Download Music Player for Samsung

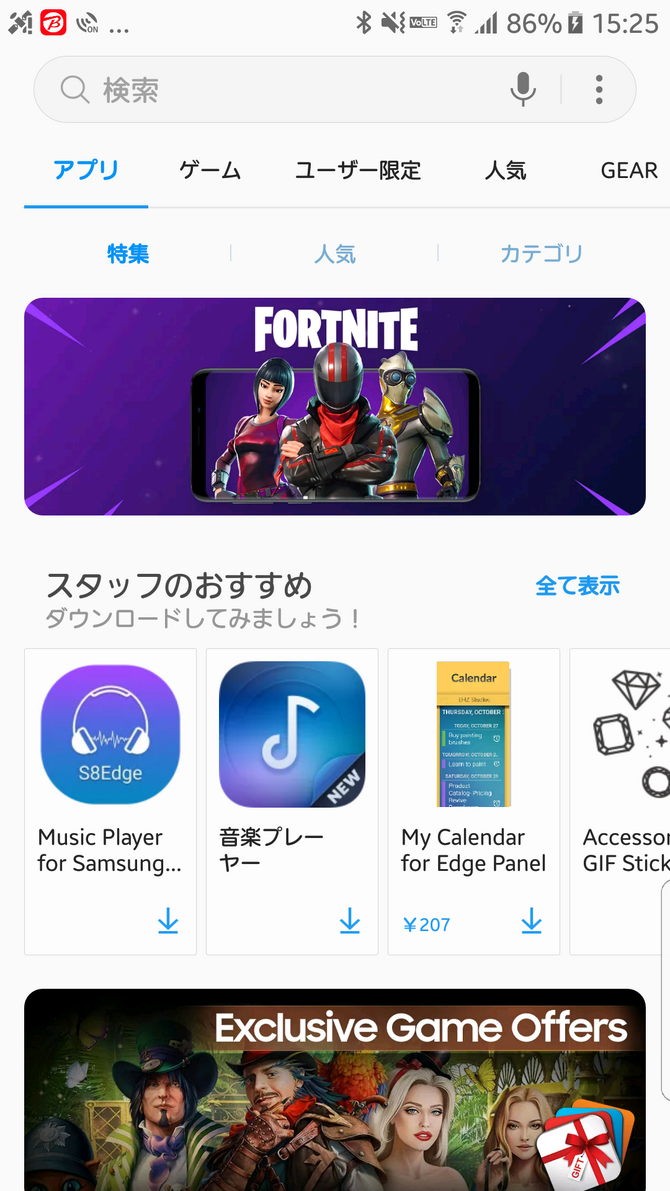coord(168,922)
